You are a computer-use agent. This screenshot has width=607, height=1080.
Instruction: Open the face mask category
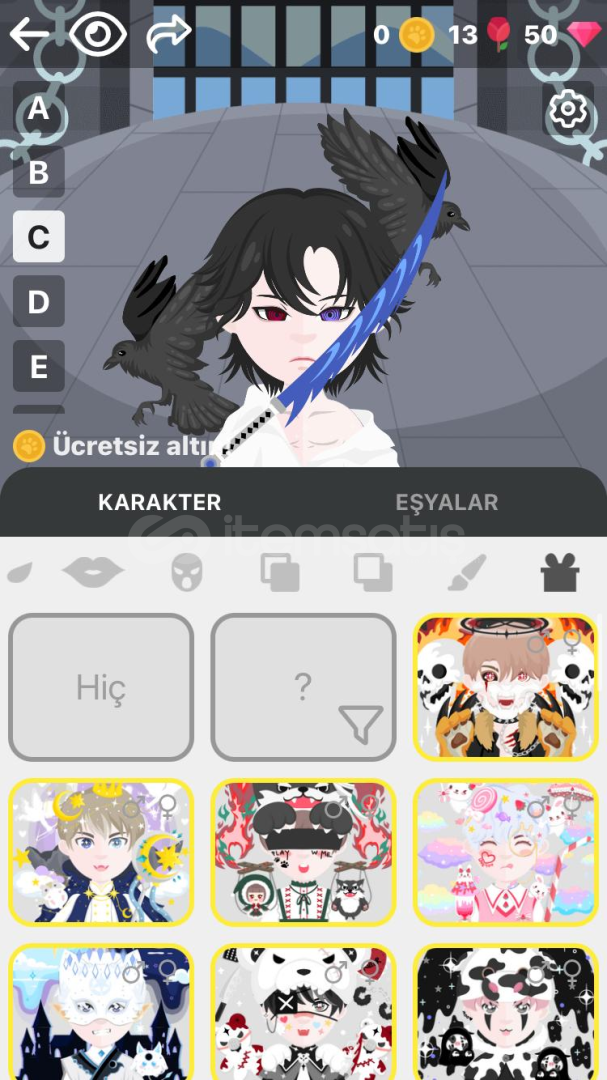[x=187, y=572]
